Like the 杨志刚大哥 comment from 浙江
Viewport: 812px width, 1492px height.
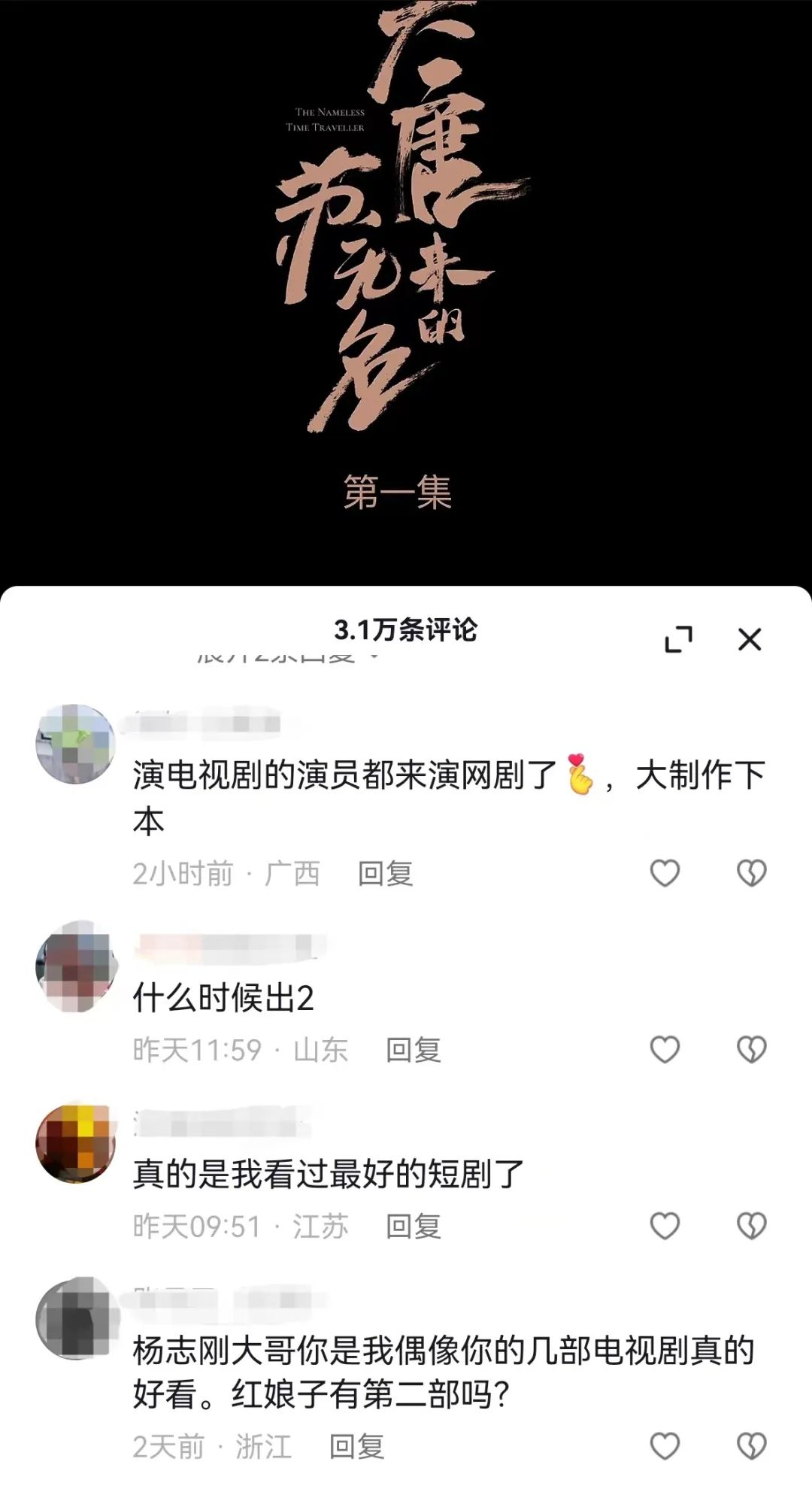click(x=665, y=1445)
